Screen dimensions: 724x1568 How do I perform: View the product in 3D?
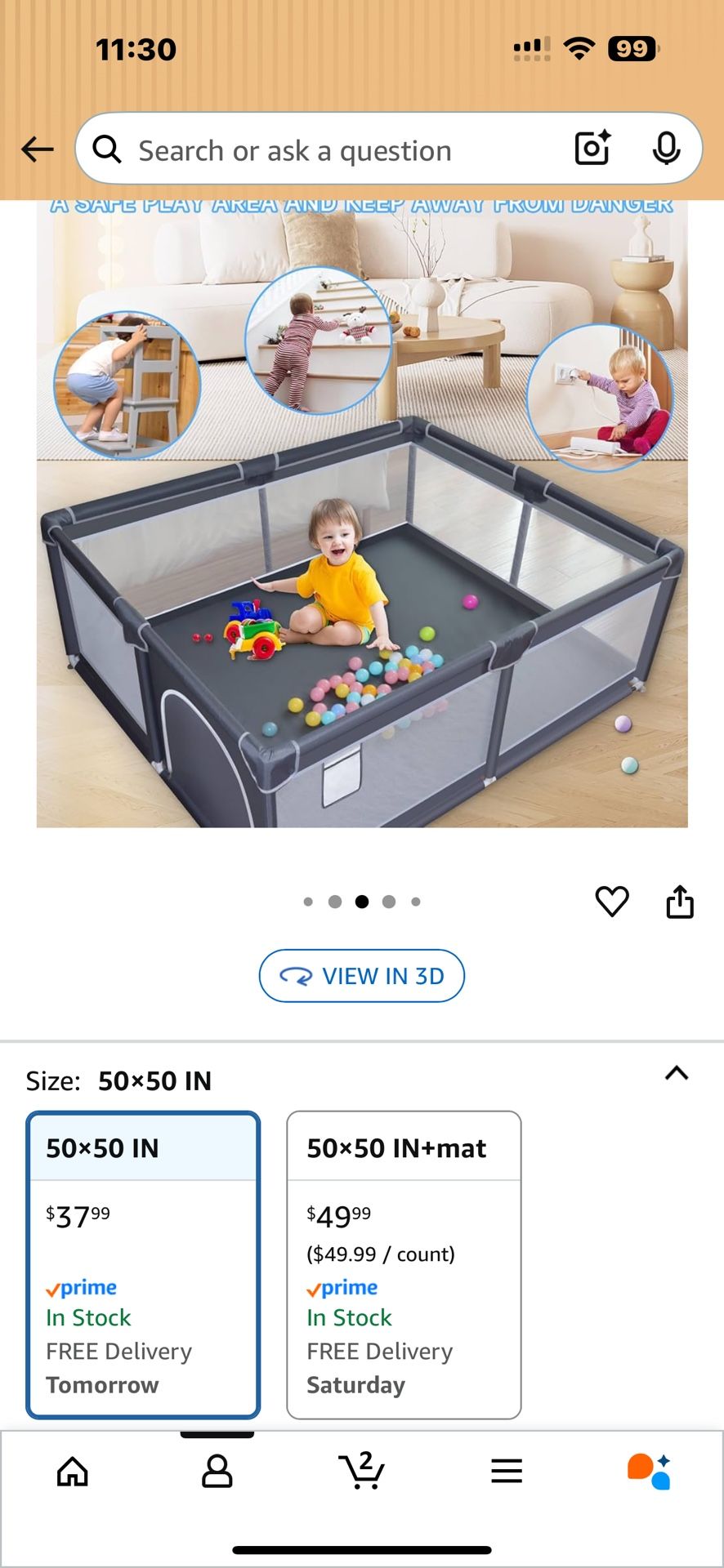pos(362,976)
